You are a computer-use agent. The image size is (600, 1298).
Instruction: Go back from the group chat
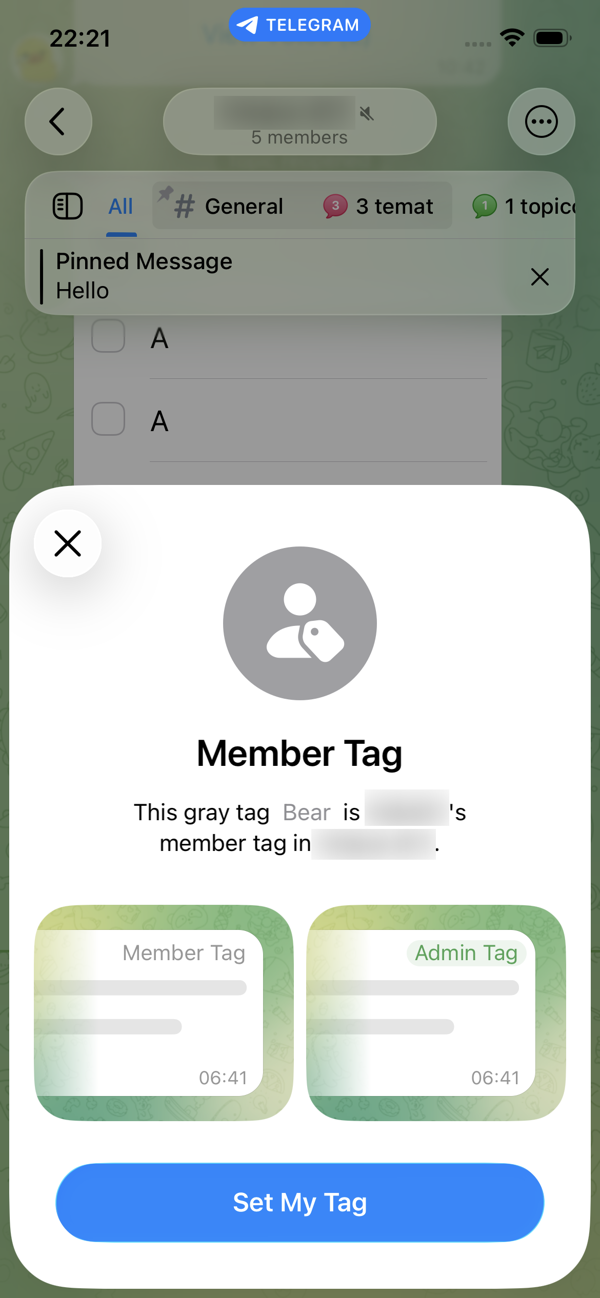[x=58, y=122]
